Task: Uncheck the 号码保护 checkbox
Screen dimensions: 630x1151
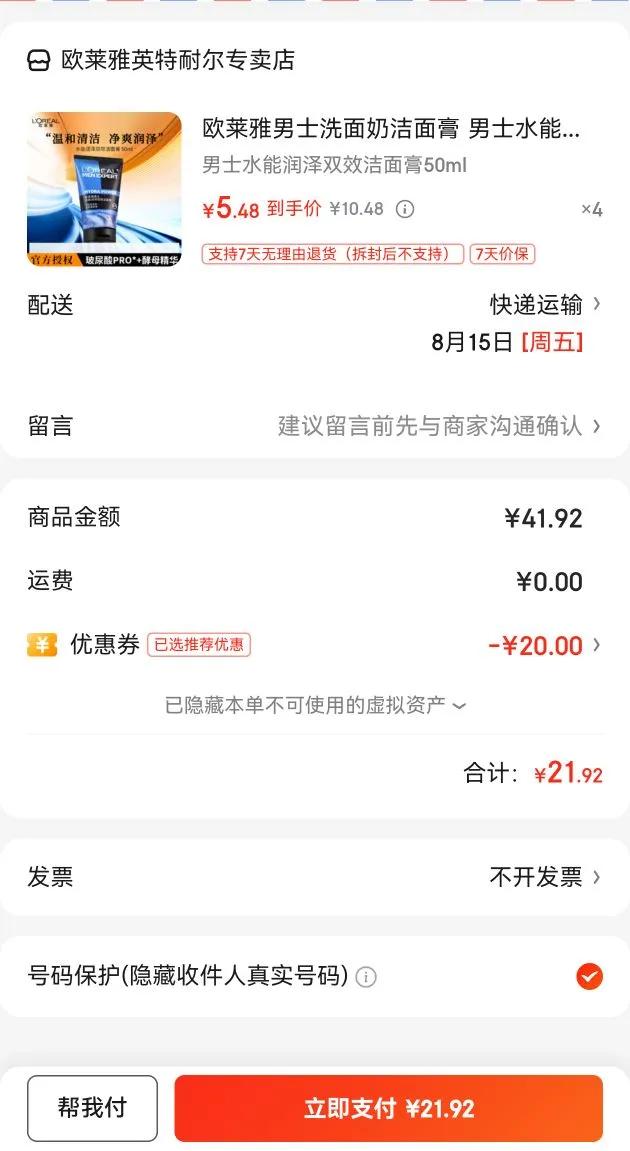Action: point(589,976)
